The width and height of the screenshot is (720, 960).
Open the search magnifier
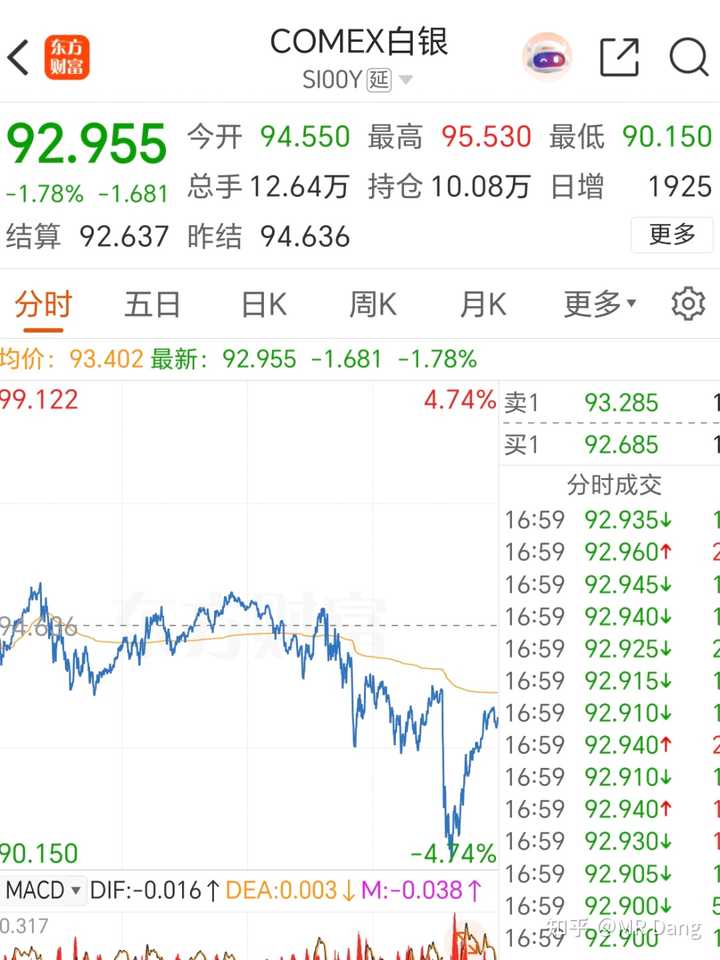point(689,57)
